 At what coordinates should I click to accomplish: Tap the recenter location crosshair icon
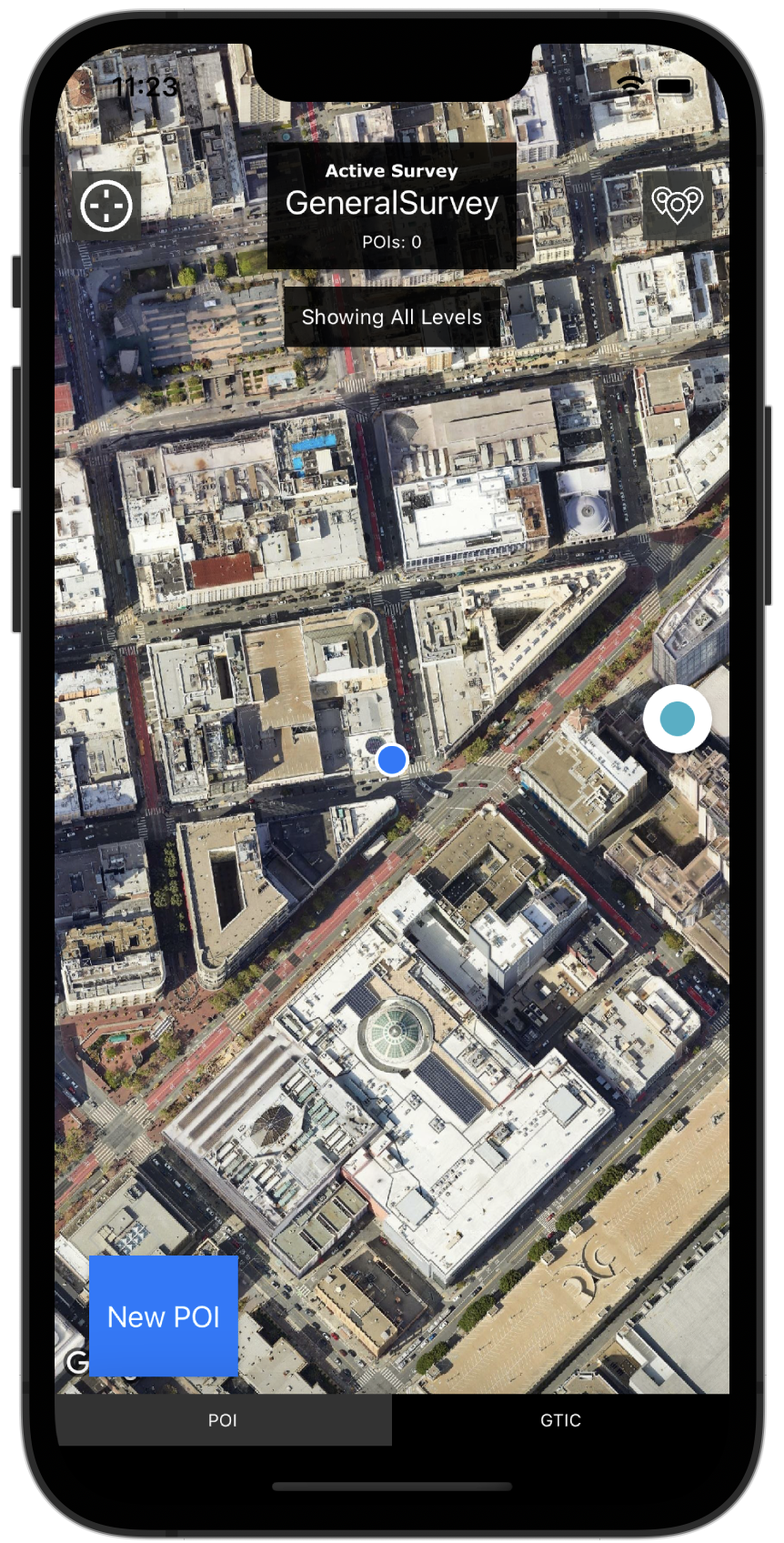[x=106, y=207]
